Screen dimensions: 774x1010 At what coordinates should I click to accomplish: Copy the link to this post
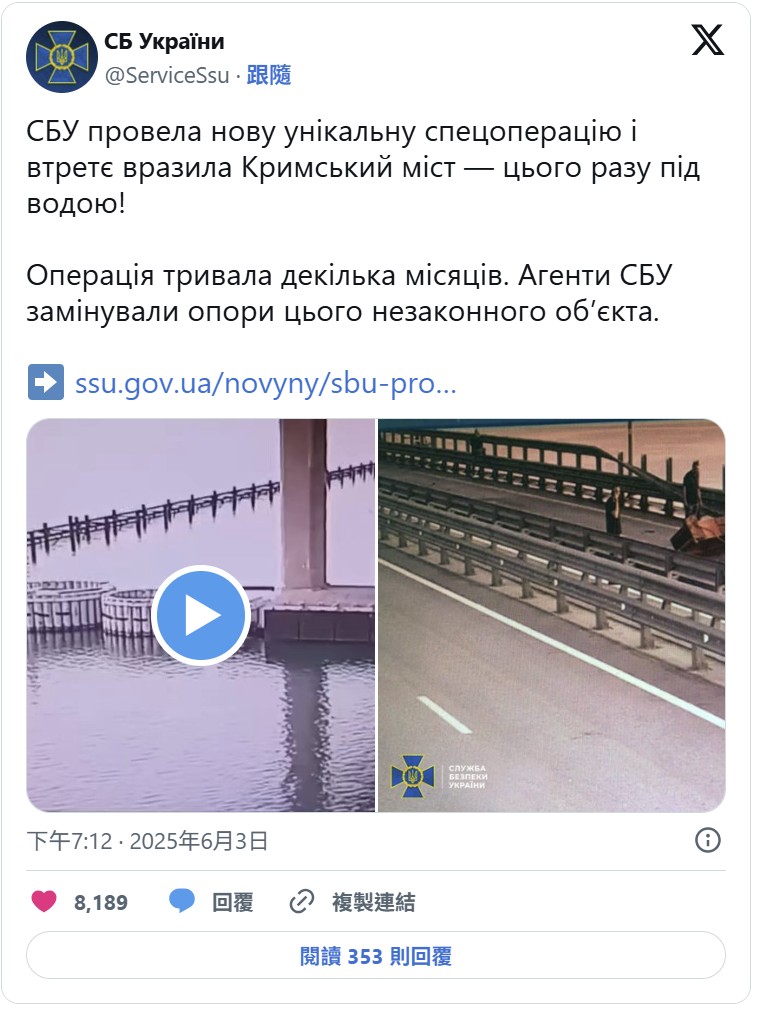[x=352, y=902]
